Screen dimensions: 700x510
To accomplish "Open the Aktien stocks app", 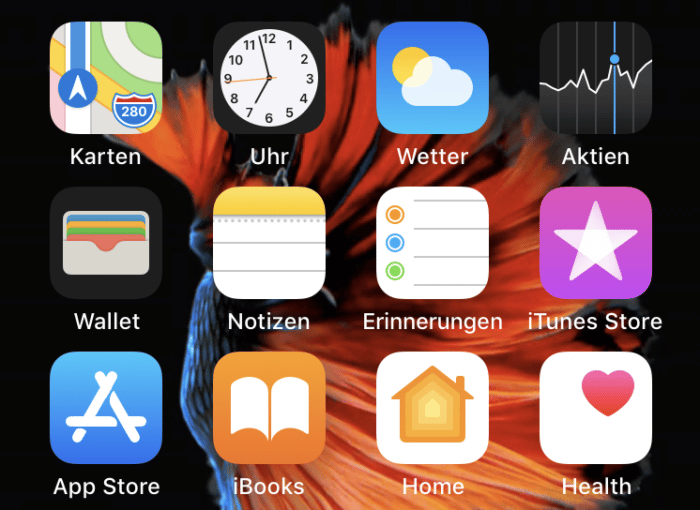I will 596,78.
